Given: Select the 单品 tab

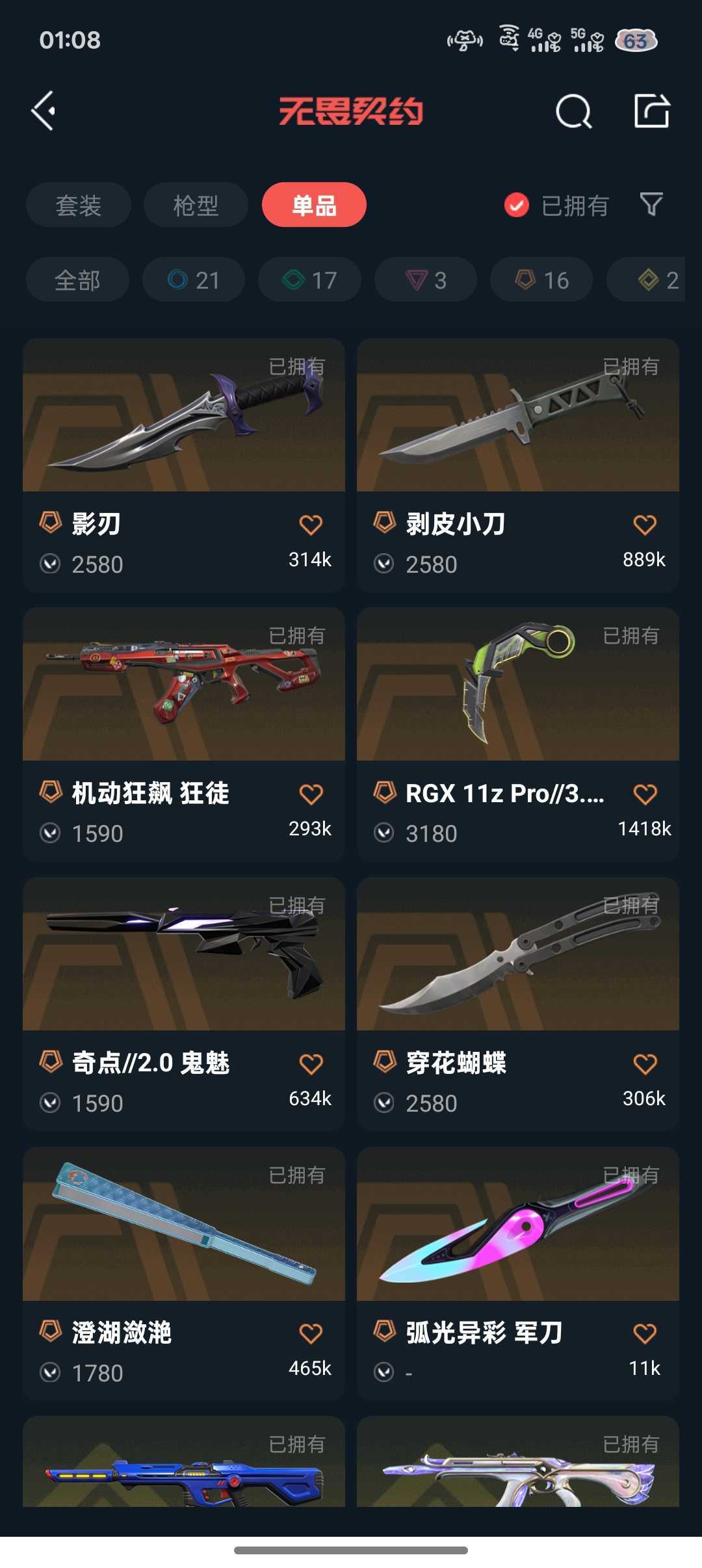Looking at the screenshot, I should pos(314,205).
